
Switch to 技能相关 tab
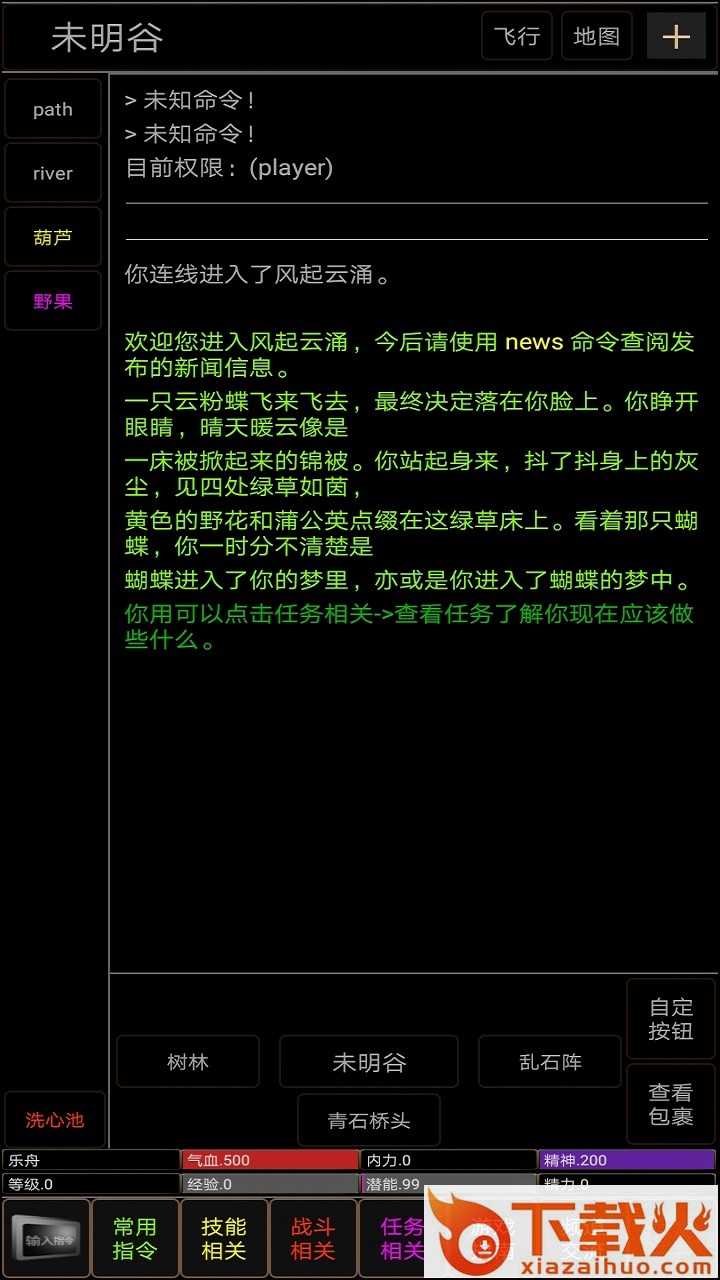224,1239
